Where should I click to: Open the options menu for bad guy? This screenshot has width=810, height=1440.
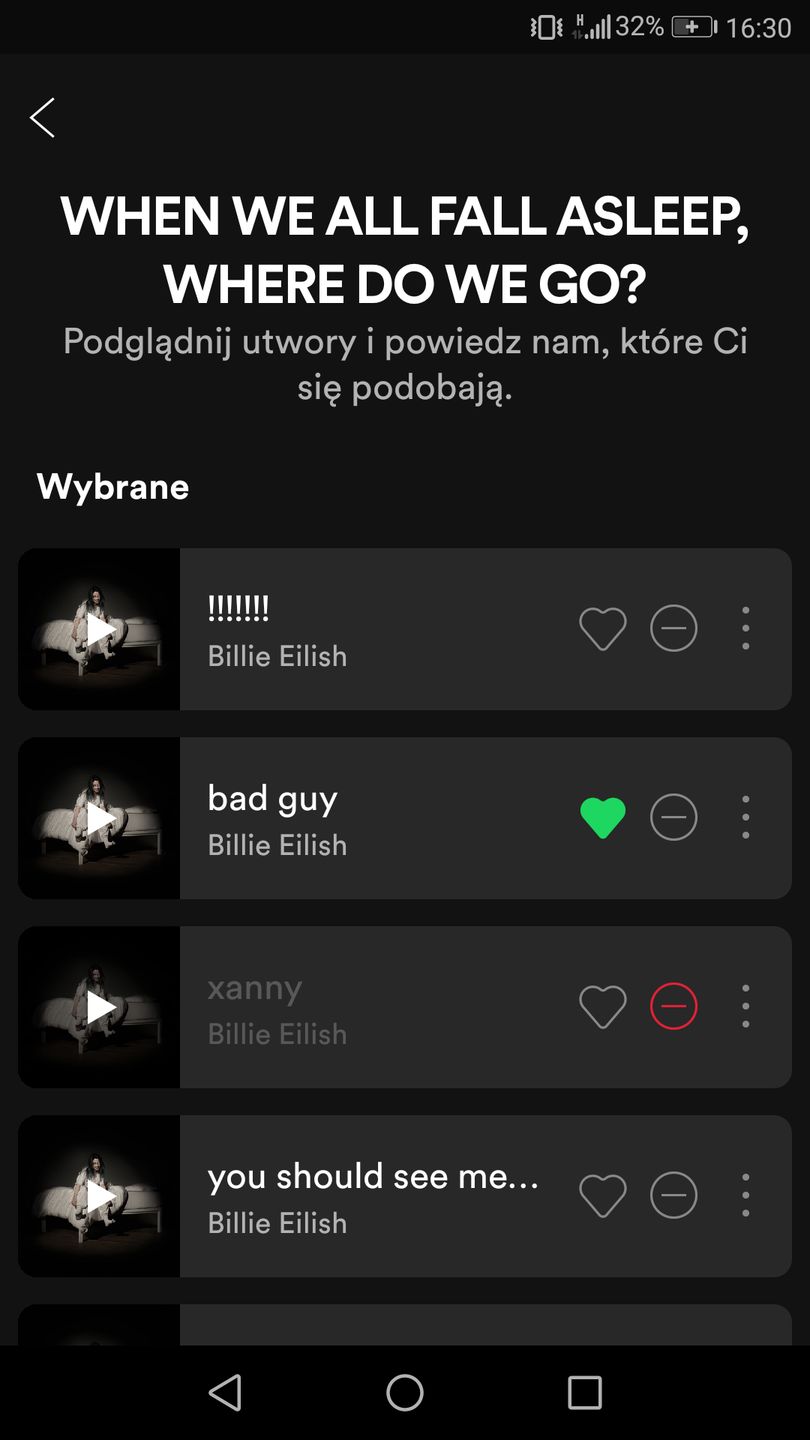[745, 817]
